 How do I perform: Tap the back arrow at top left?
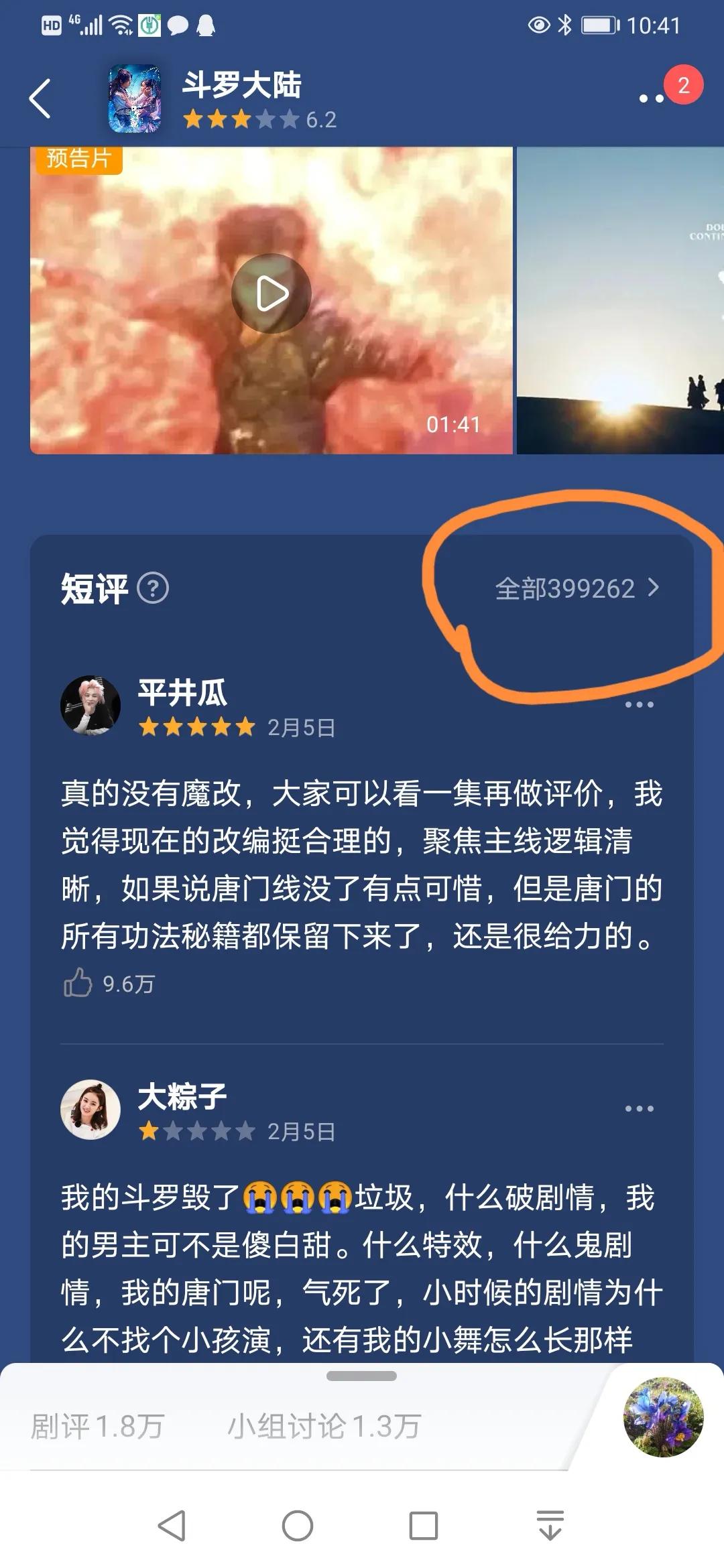[x=40, y=98]
